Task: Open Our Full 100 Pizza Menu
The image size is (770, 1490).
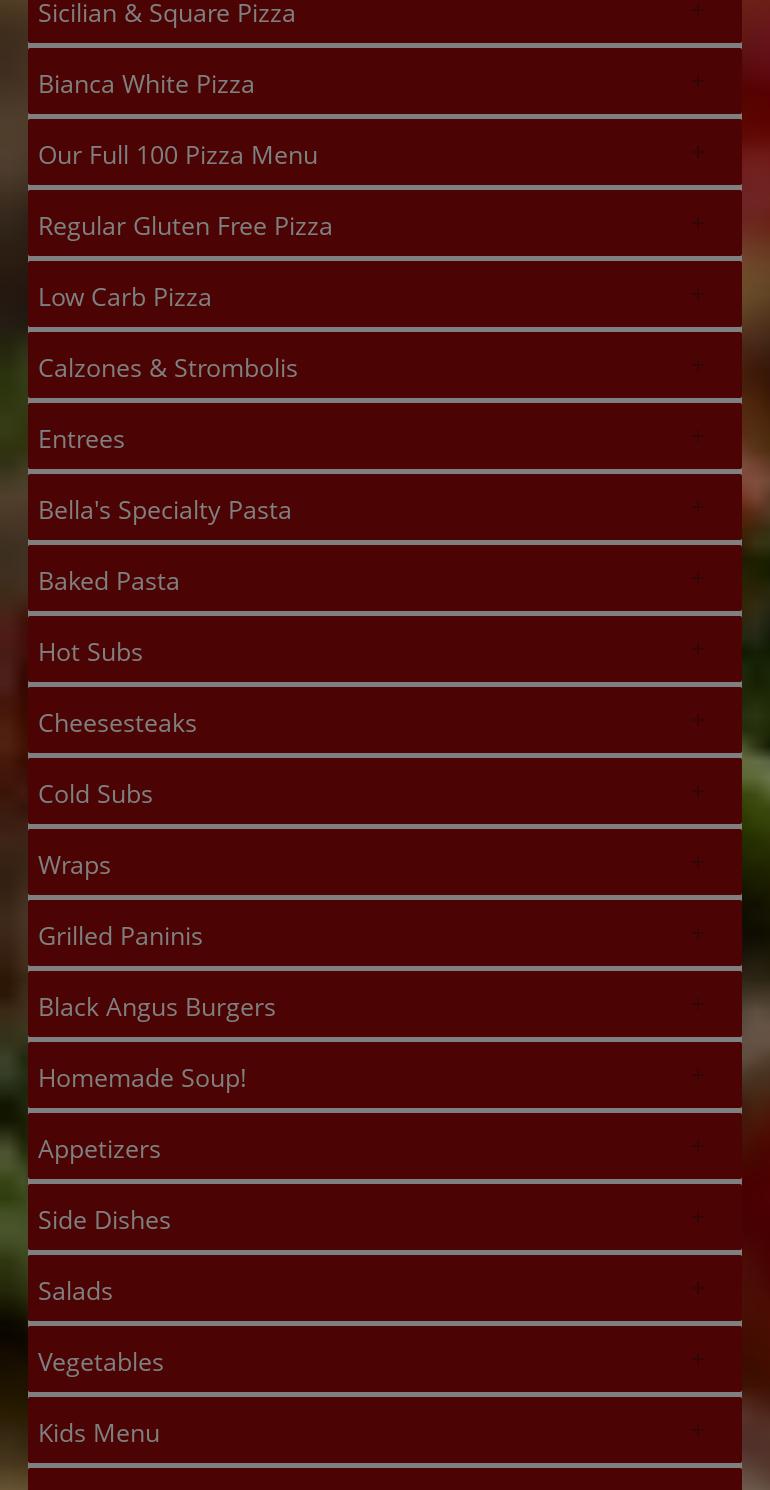Action: [x=384, y=154]
